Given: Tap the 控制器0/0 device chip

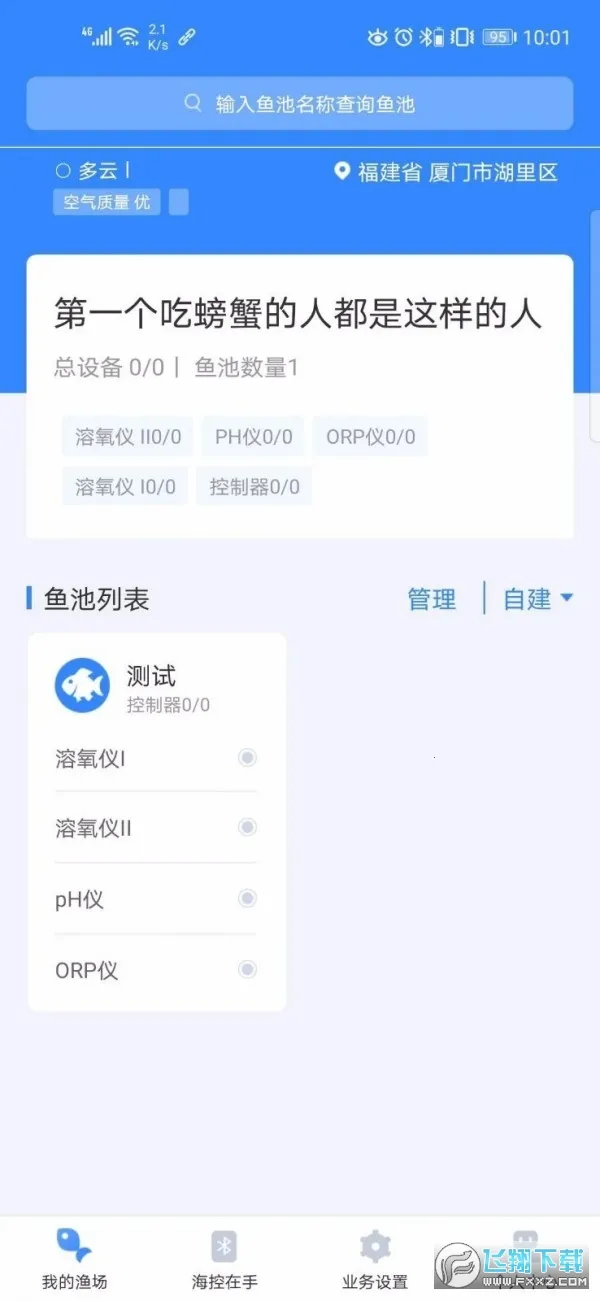Looking at the screenshot, I should pos(254,487).
